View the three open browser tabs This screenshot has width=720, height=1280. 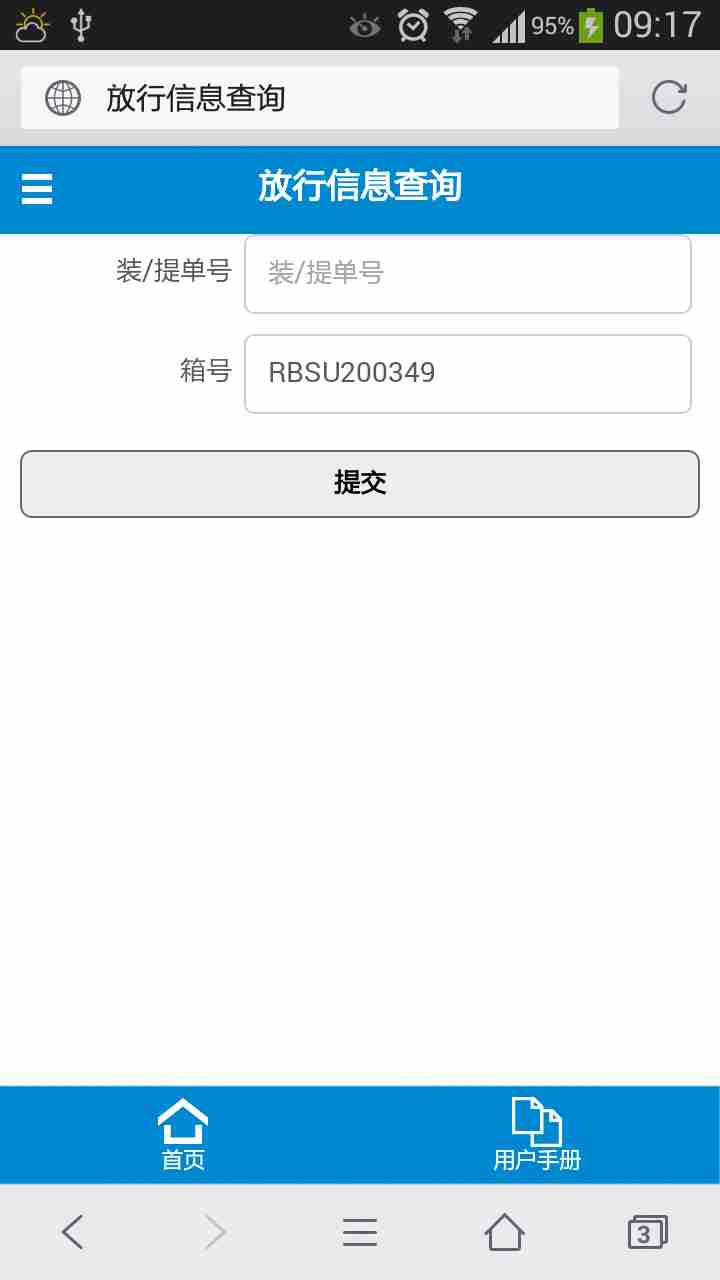(646, 1232)
